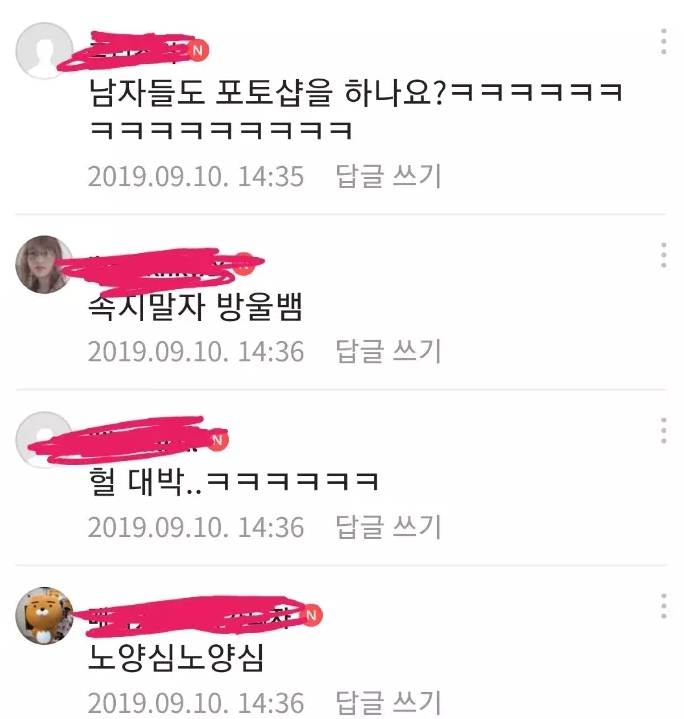Viewport: 684px width, 719px height.
Task: View profile picture of 속시말자 방울뱀 commenter
Action: coord(45,265)
